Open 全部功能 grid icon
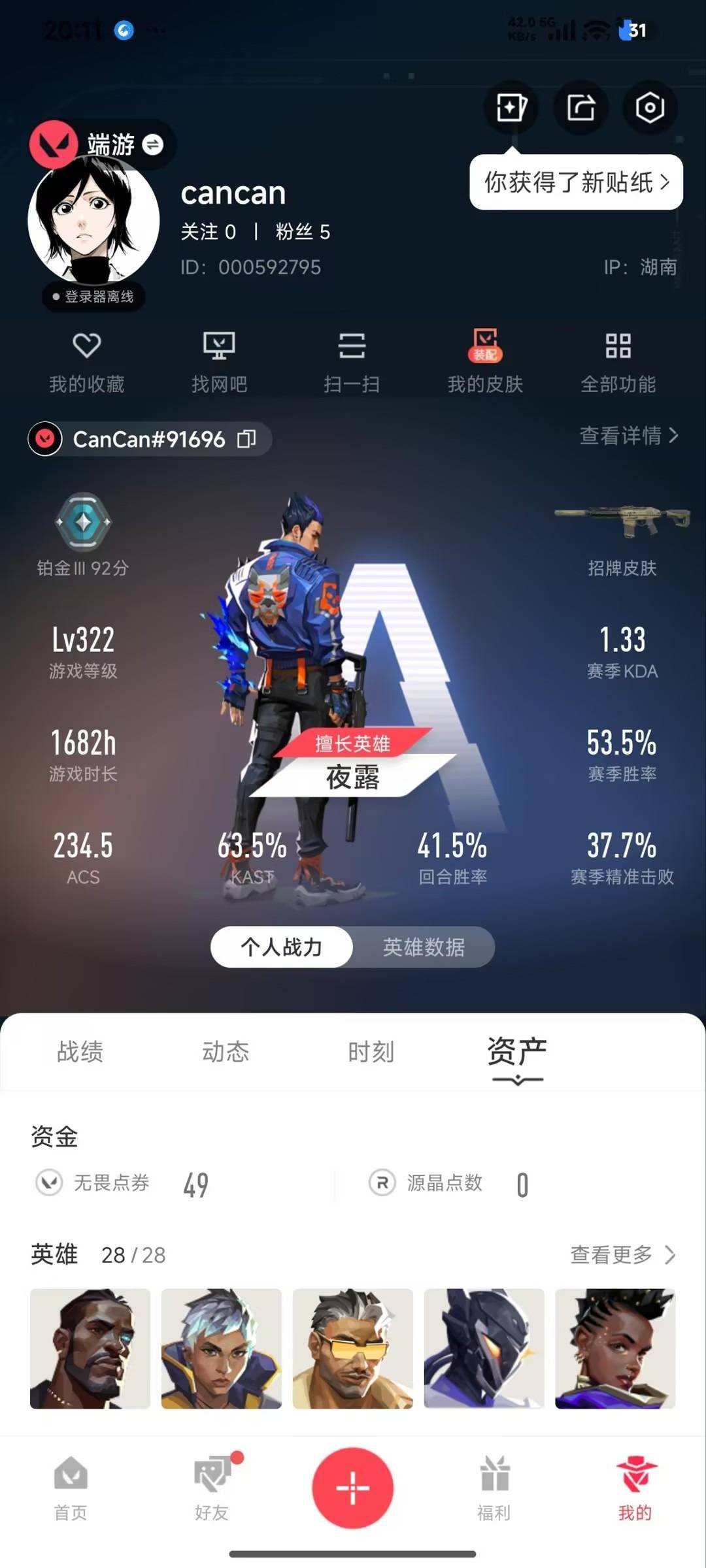This screenshot has height=1568, width=706. [x=618, y=359]
